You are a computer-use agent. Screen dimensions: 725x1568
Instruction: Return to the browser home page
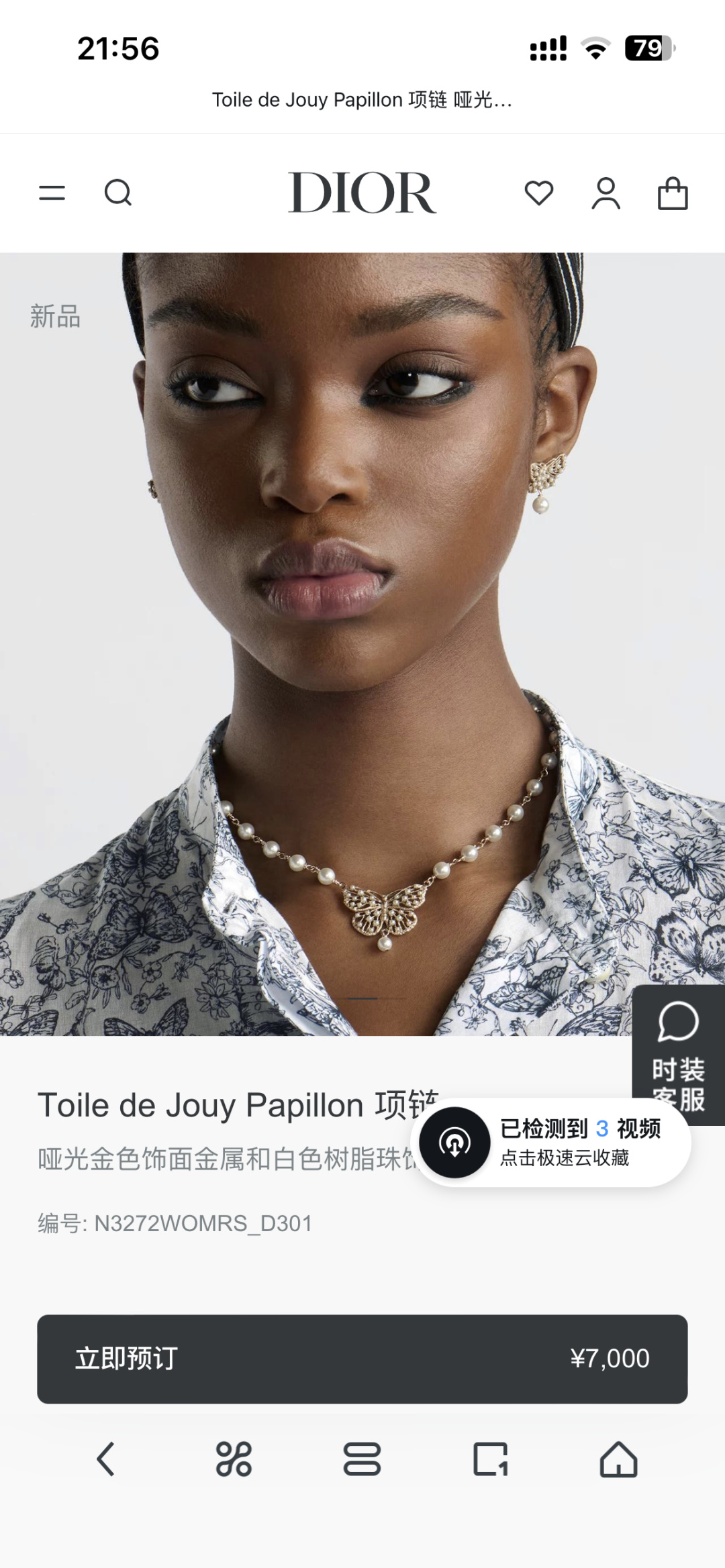click(618, 1459)
